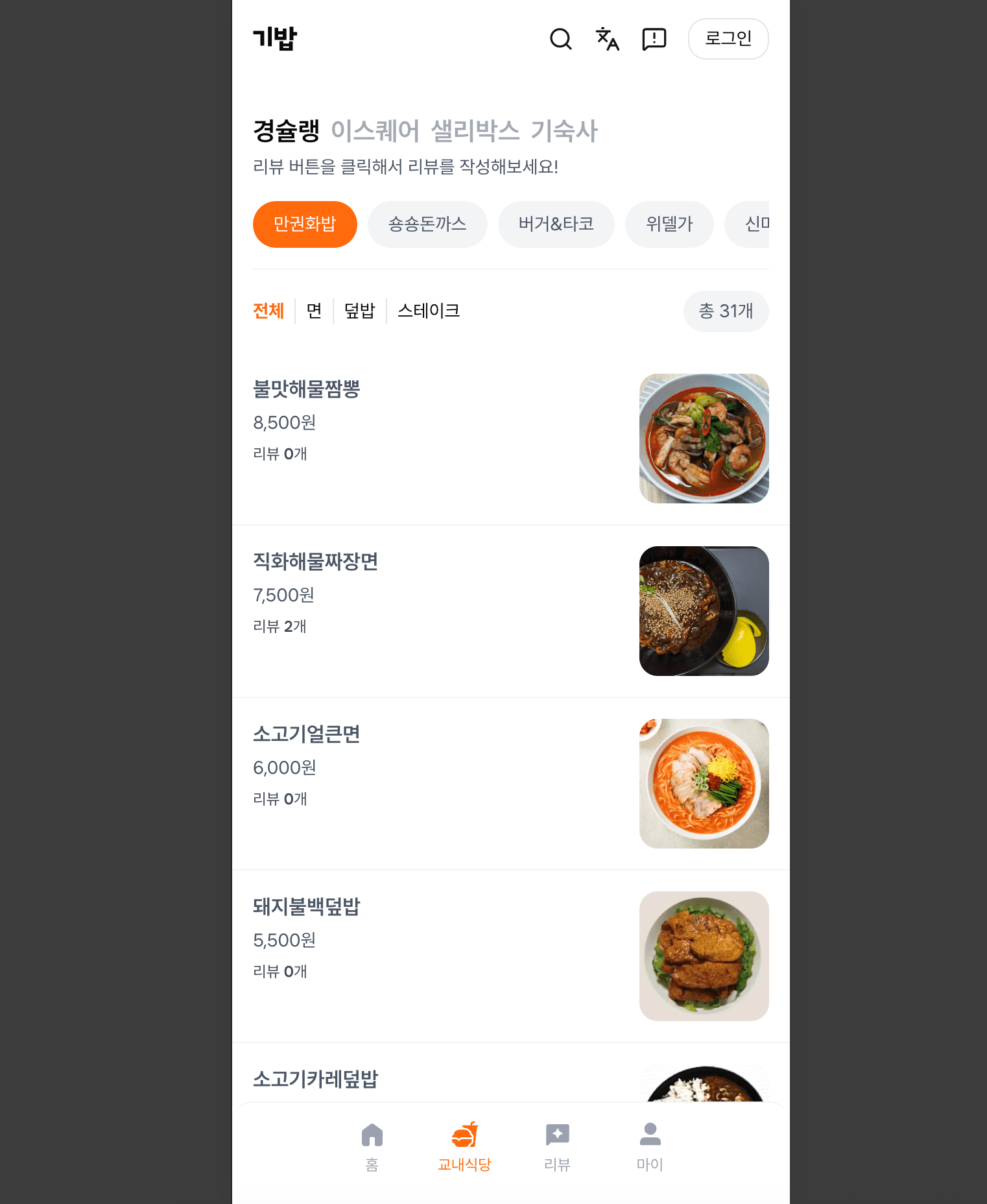
Task: Open the search icon
Action: point(560,39)
